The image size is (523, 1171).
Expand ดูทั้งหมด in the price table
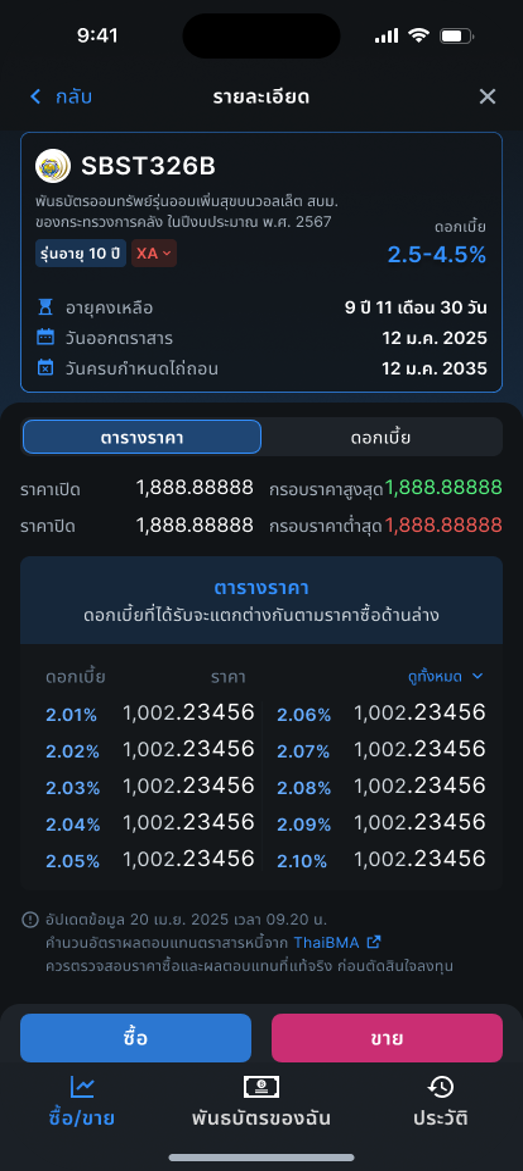(445, 677)
